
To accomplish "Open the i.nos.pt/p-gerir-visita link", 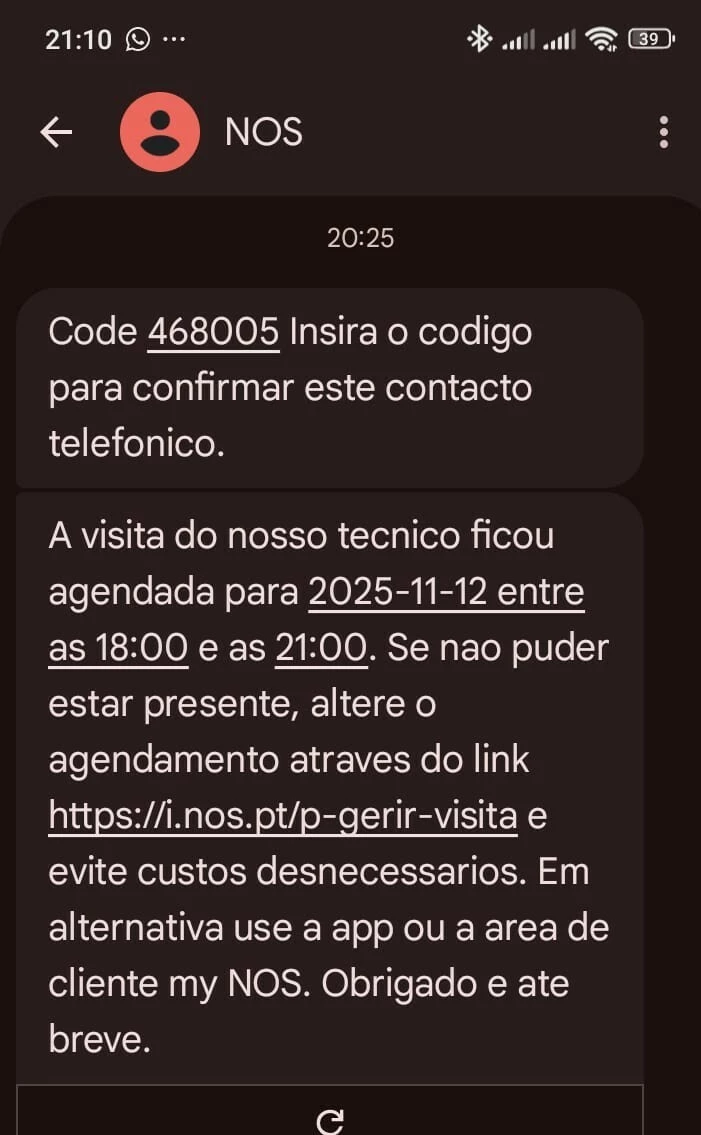I will [x=282, y=817].
